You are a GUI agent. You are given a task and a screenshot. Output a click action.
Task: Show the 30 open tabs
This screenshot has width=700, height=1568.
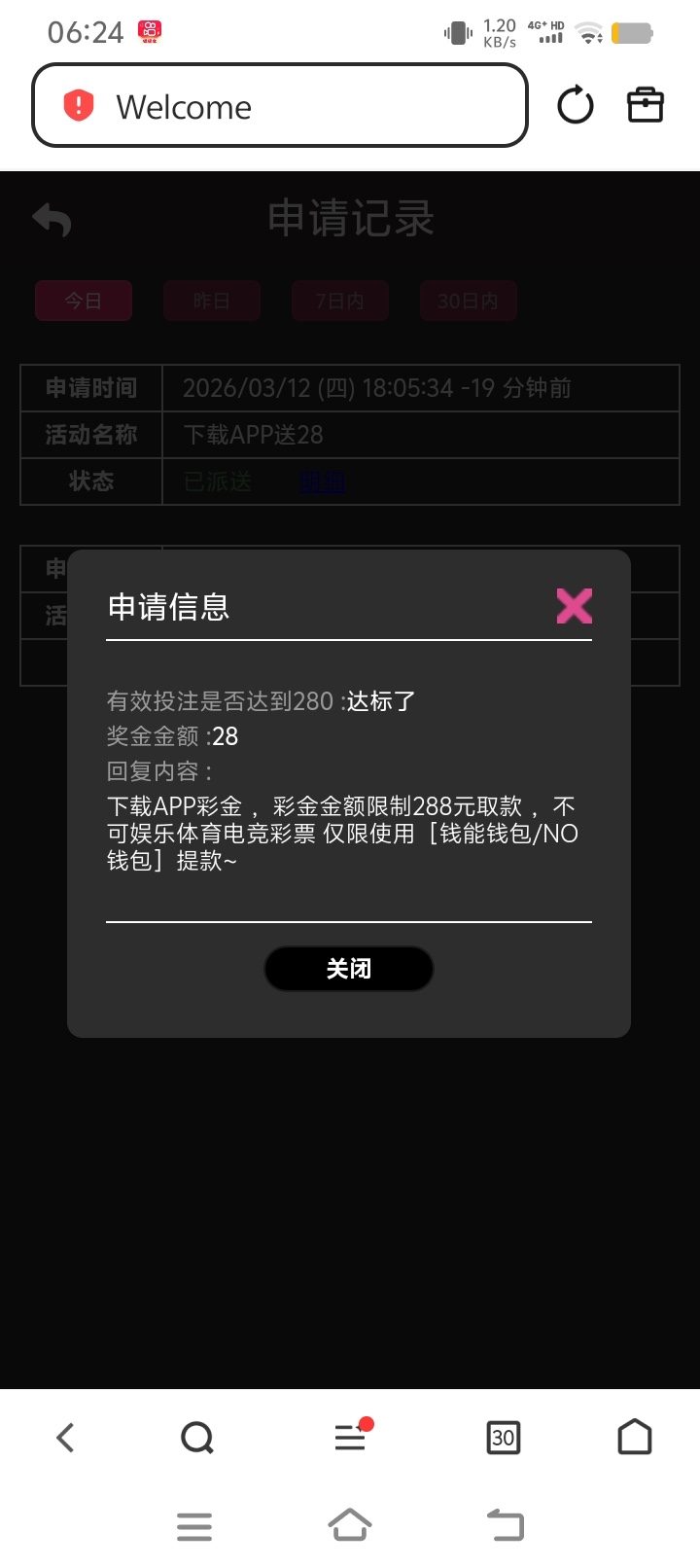(x=503, y=1437)
